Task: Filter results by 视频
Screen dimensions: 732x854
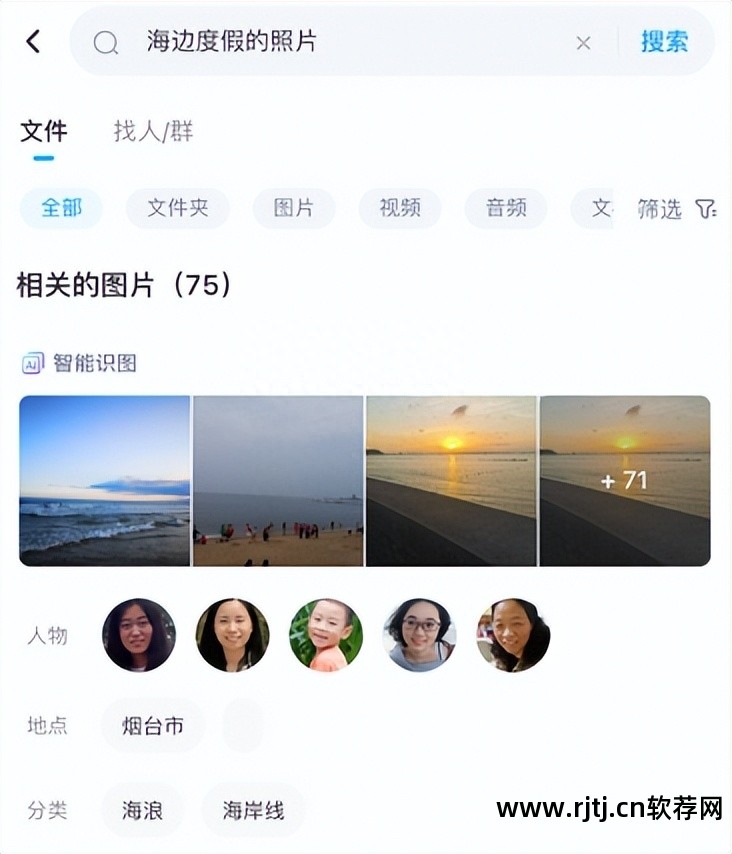Action: tap(400, 208)
